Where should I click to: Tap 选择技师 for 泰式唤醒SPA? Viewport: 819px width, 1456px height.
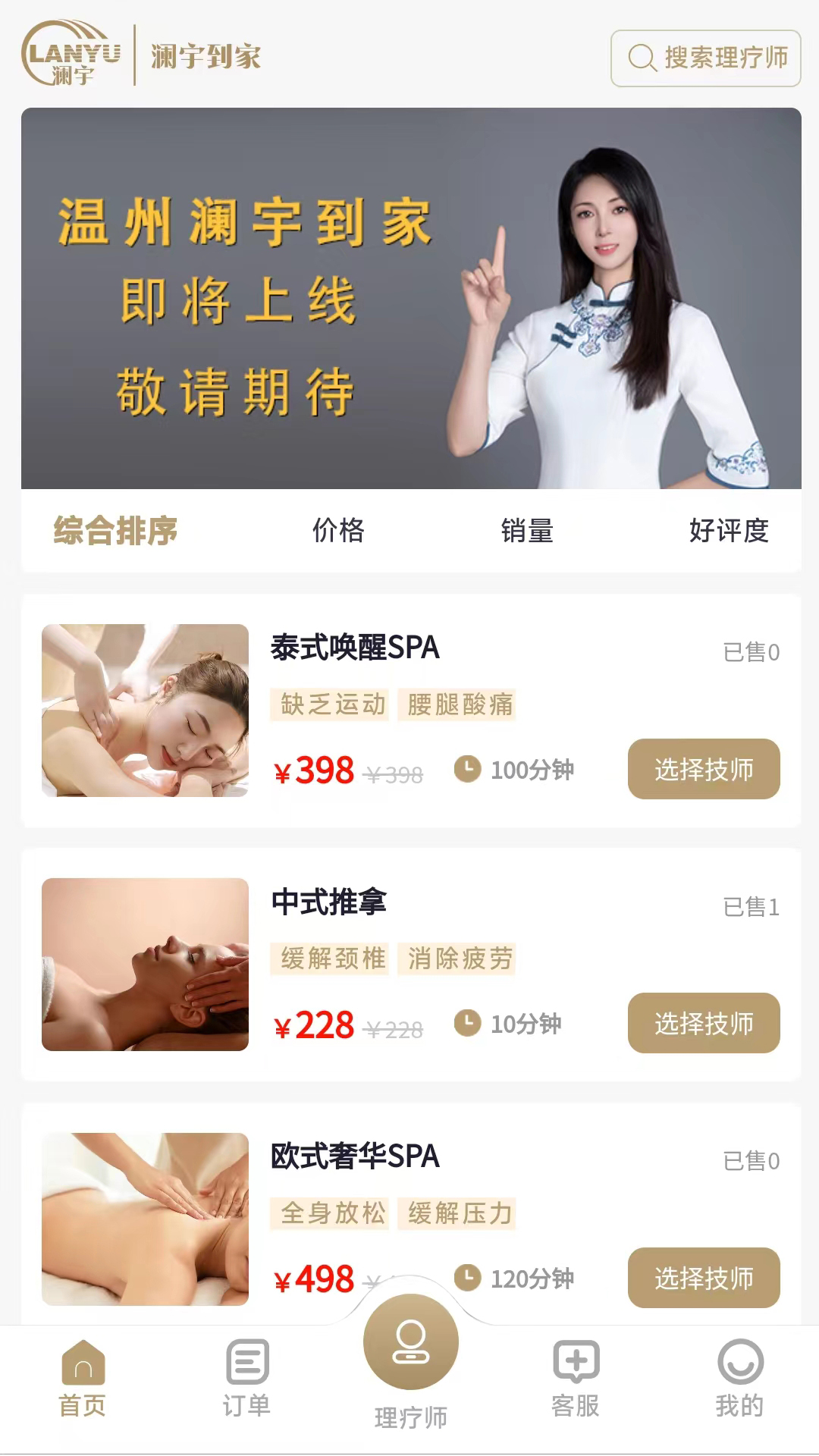tap(703, 769)
